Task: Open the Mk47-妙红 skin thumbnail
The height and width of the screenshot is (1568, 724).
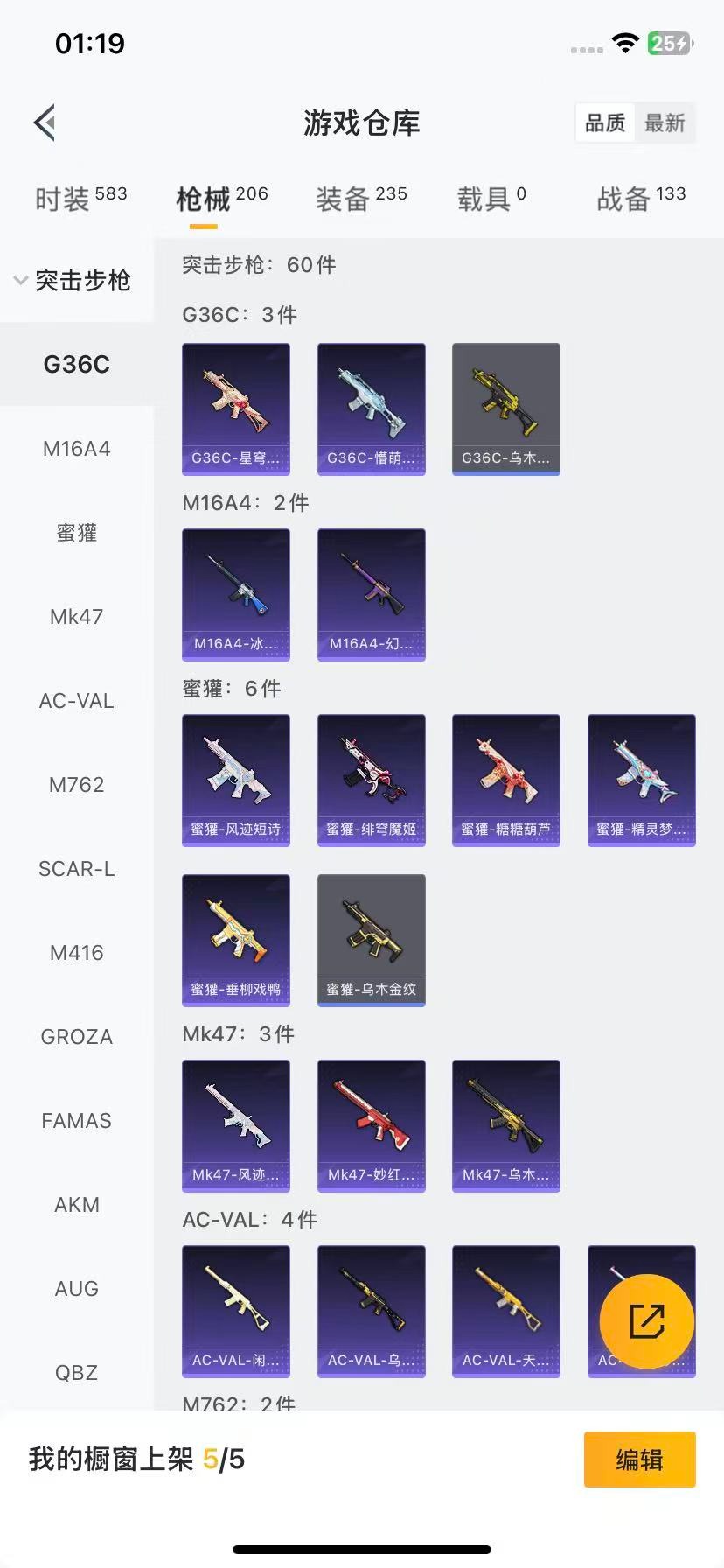Action: pyautogui.click(x=371, y=1126)
